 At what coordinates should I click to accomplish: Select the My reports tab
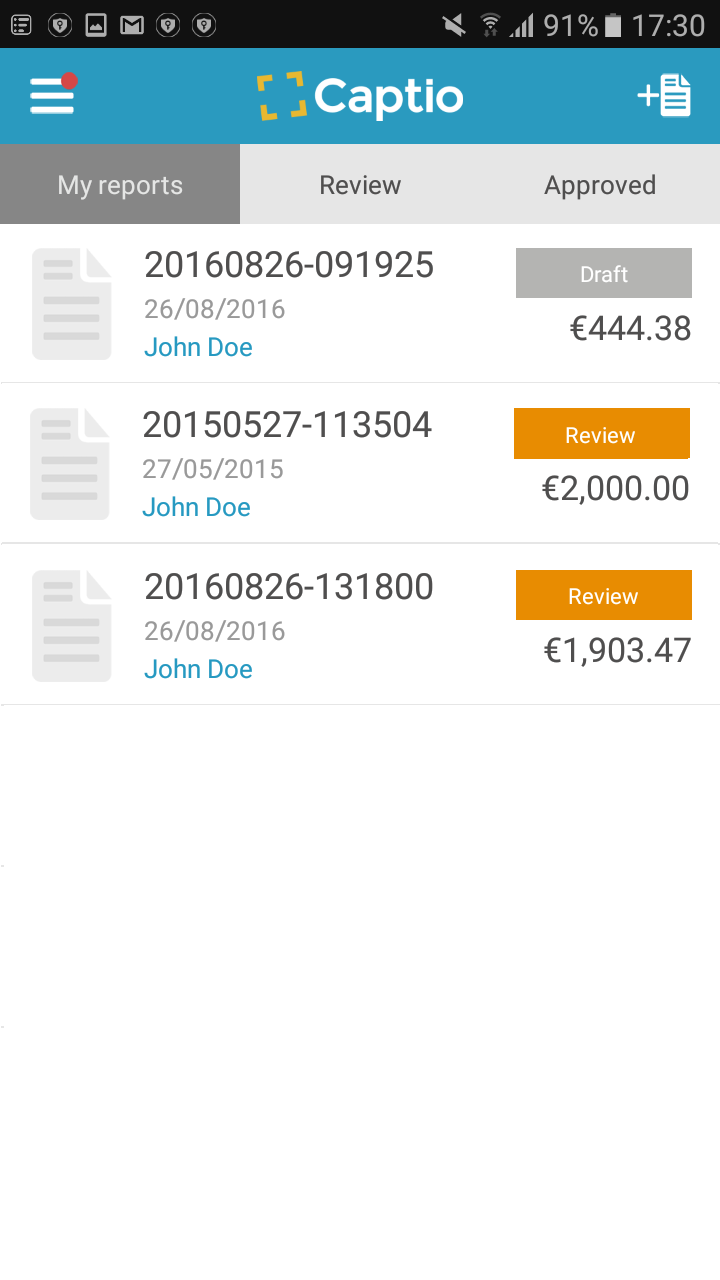tap(120, 185)
